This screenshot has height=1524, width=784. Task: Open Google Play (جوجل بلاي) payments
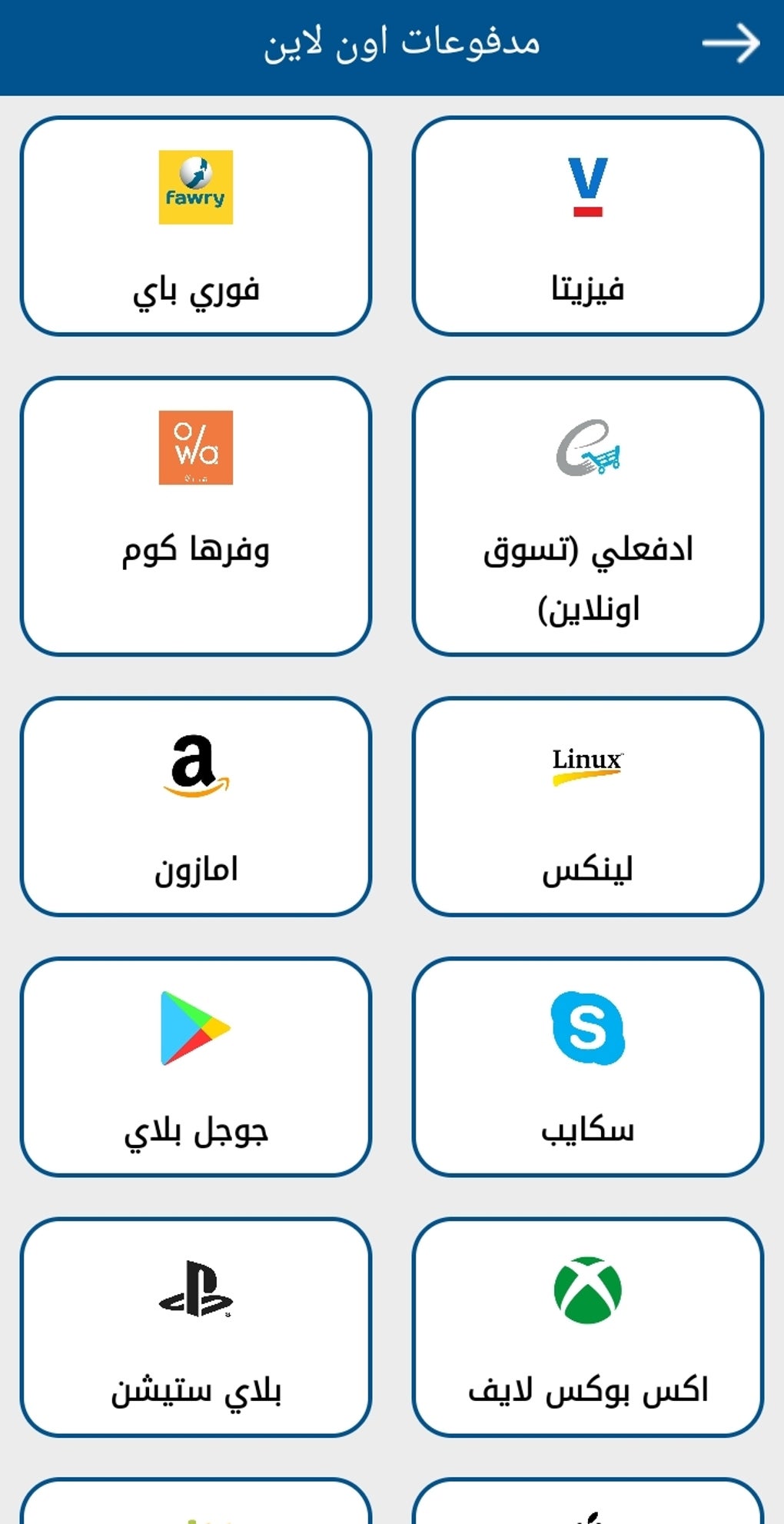click(196, 1066)
